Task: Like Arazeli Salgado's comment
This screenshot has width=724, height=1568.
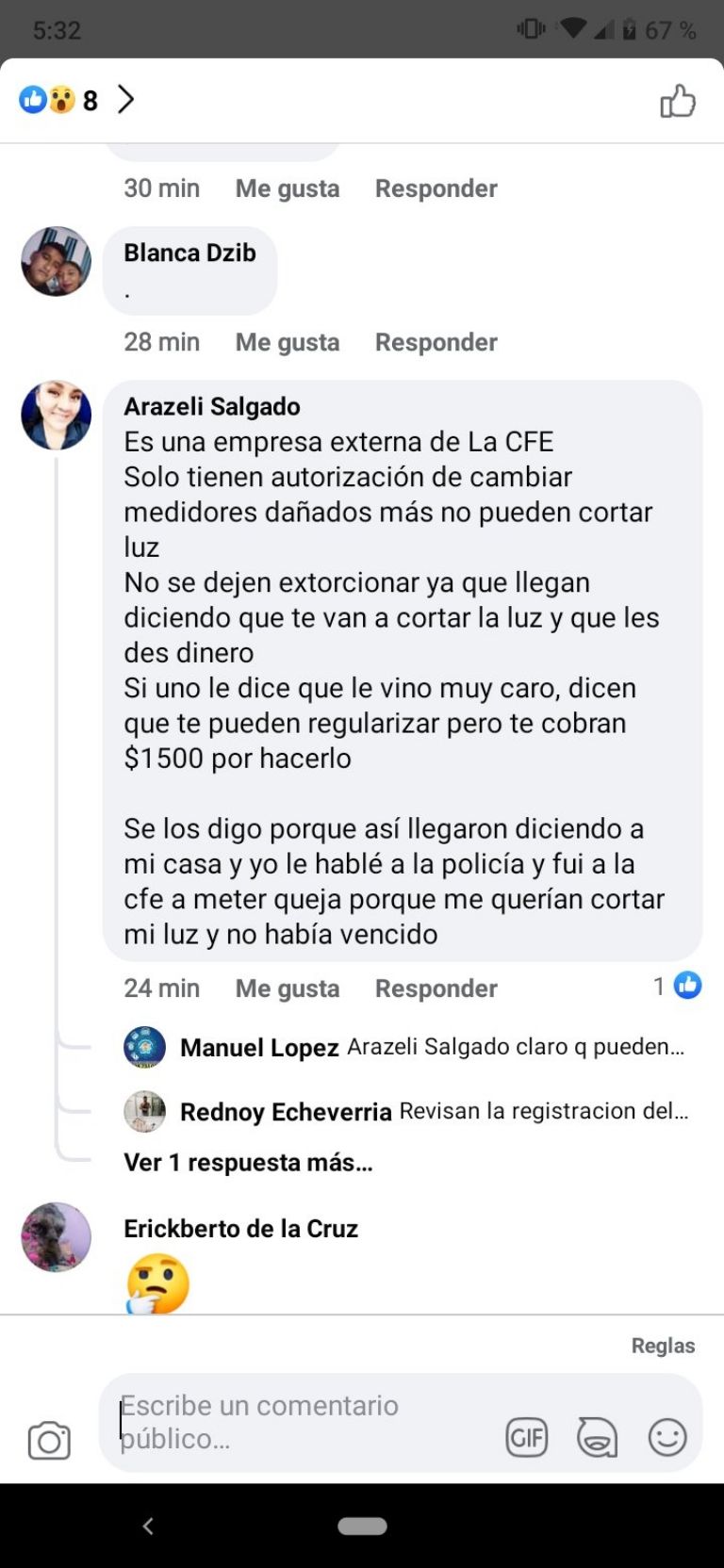Action: pyautogui.click(x=288, y=988)
